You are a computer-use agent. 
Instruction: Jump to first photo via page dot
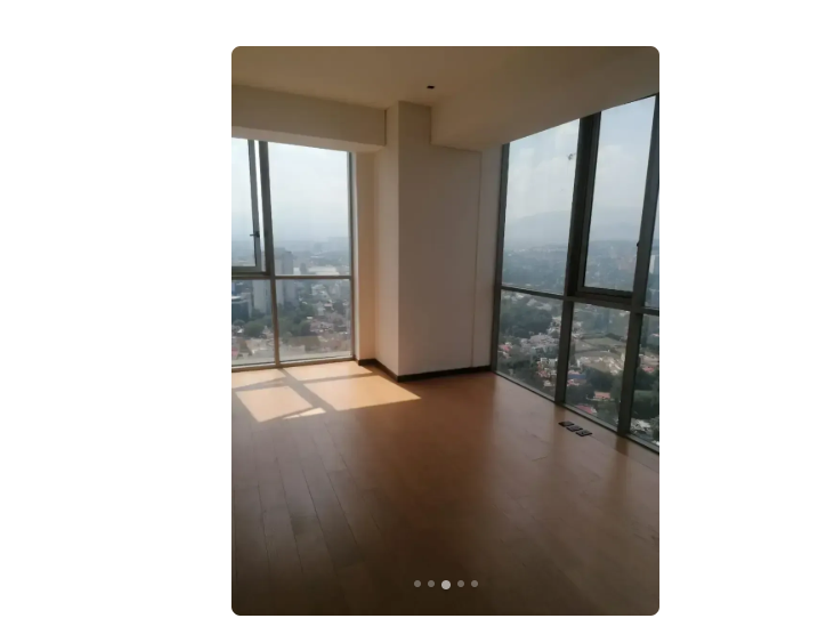[417, 583]
